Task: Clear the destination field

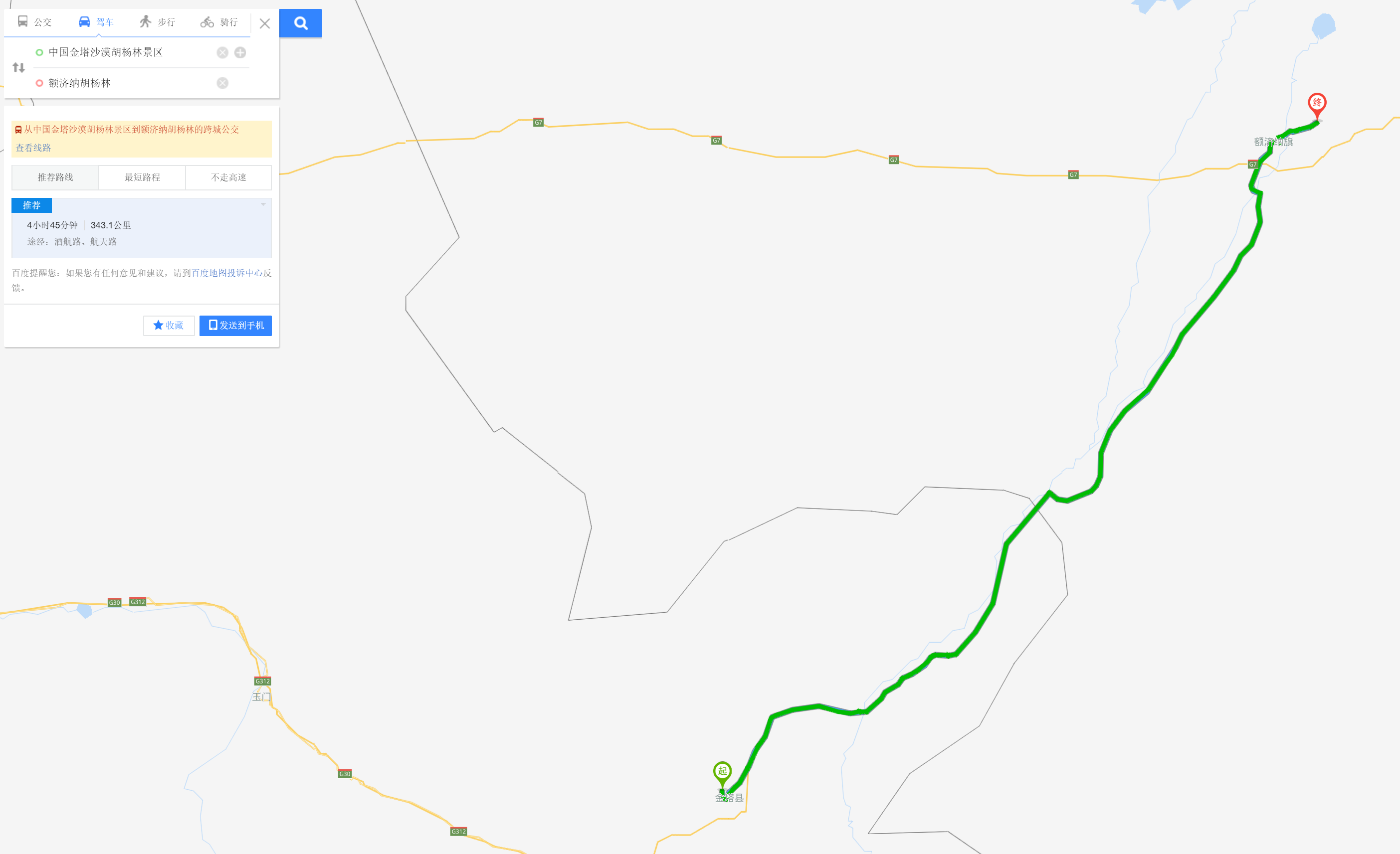Action: [222, 83]
